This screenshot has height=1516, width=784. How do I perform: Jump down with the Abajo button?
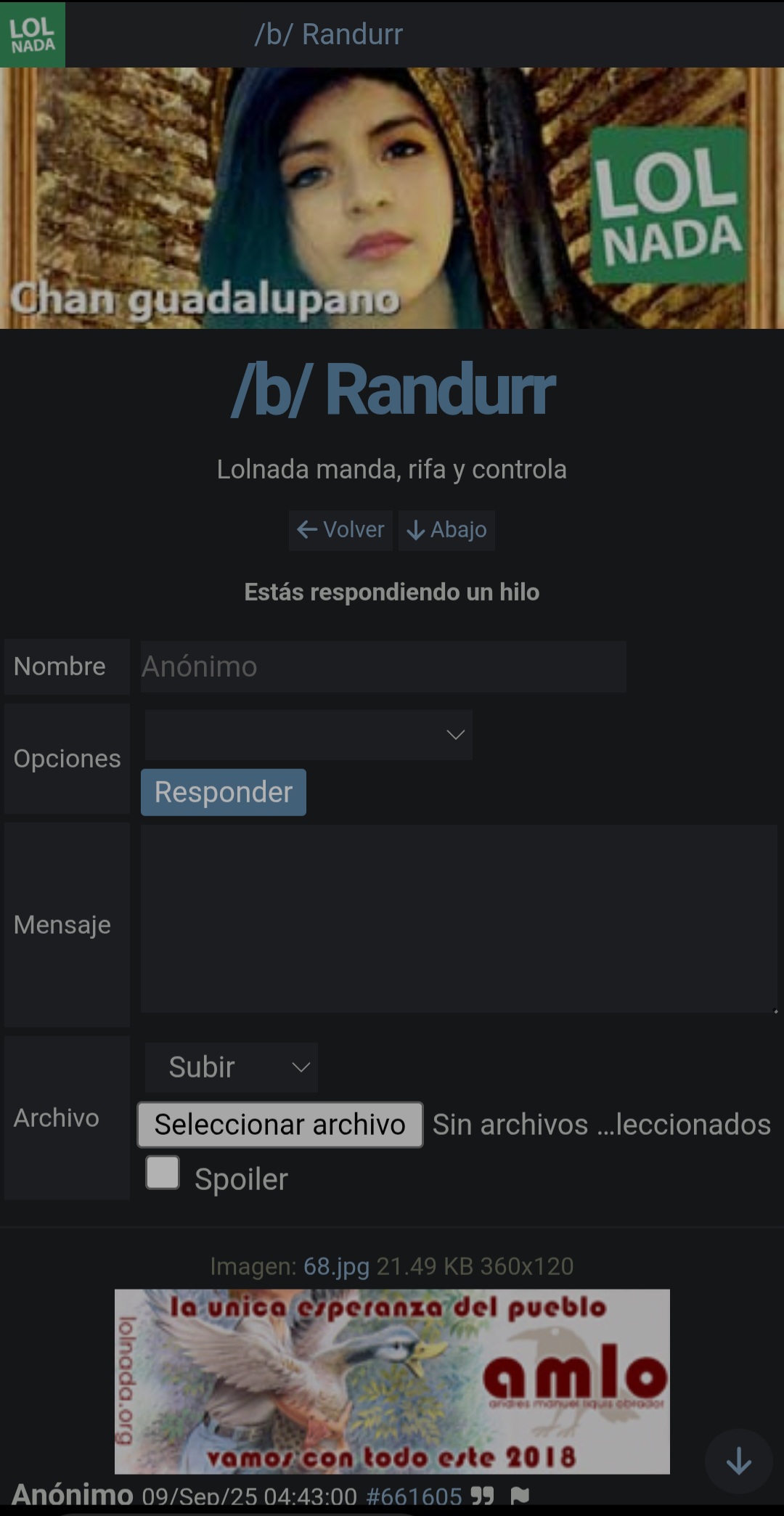point(446,530)
